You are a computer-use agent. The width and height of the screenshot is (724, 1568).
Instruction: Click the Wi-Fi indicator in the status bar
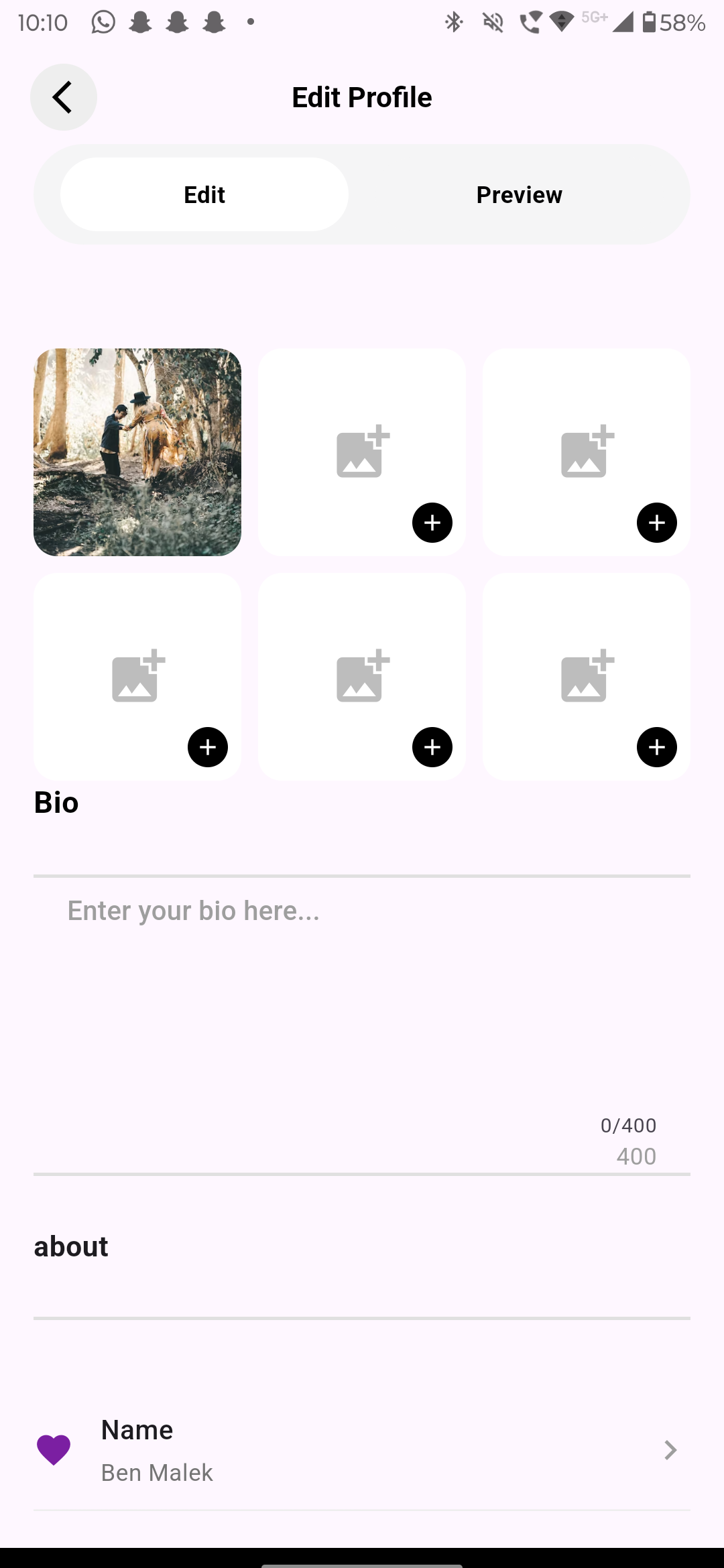tap(562, 22)
